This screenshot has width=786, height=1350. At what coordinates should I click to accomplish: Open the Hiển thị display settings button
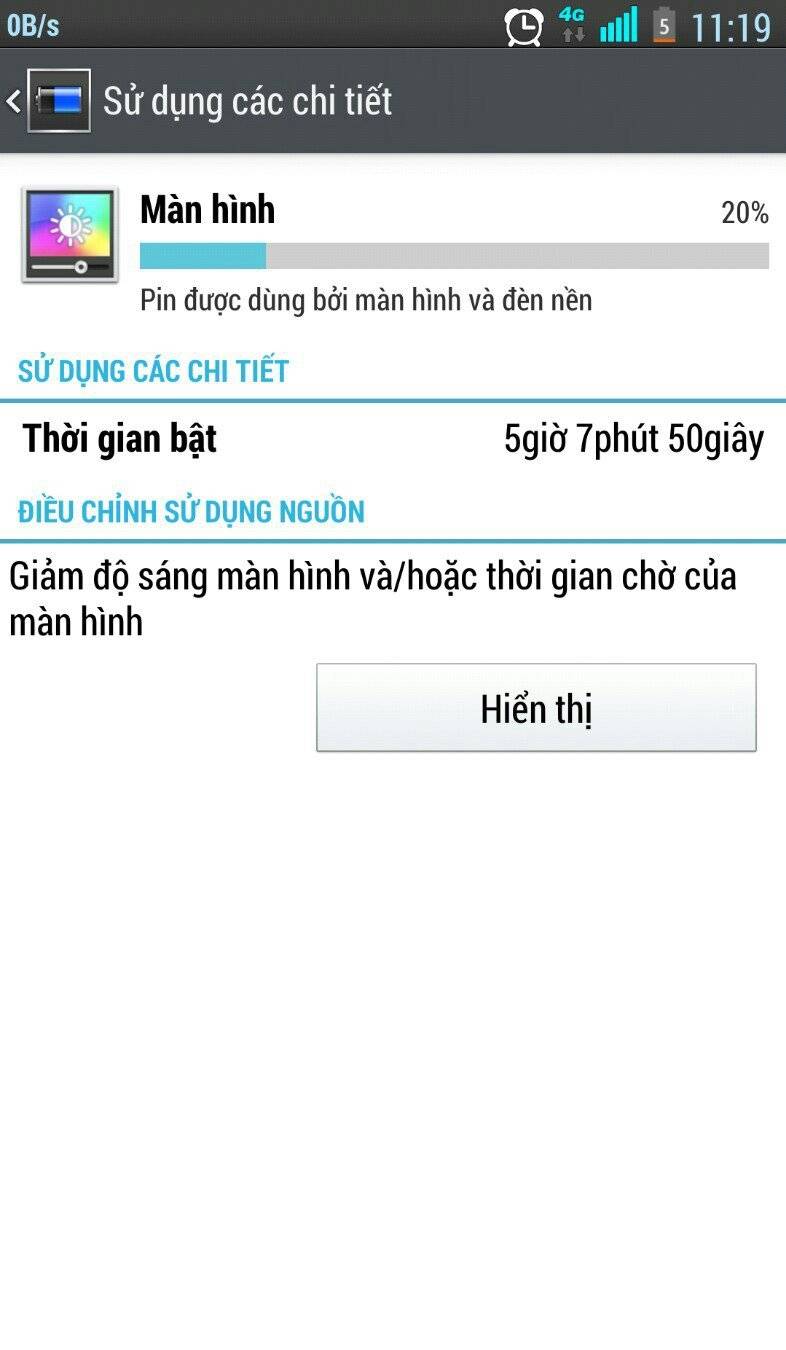click(x=536, y=708)
